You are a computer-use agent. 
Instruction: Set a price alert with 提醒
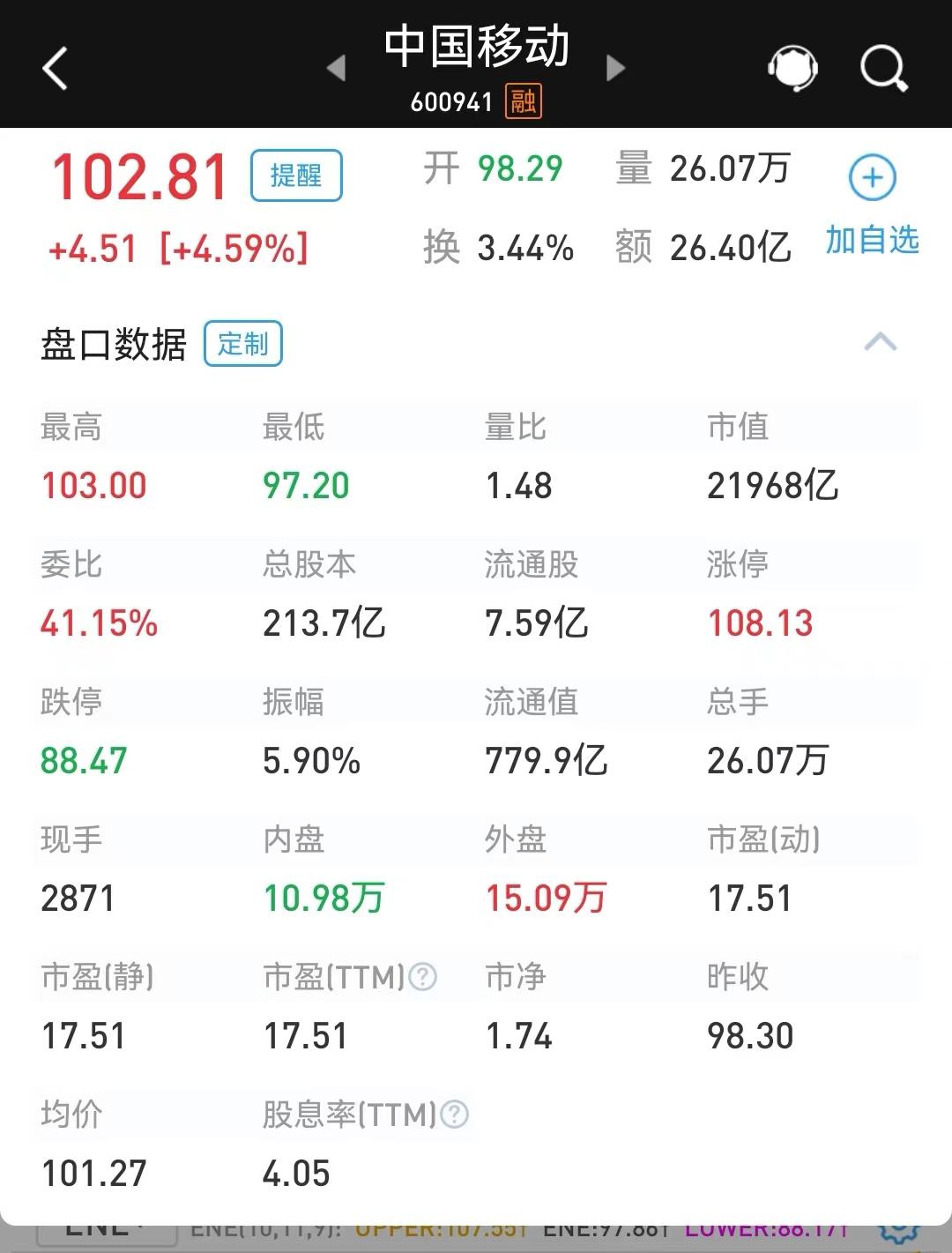pos(296,175)
